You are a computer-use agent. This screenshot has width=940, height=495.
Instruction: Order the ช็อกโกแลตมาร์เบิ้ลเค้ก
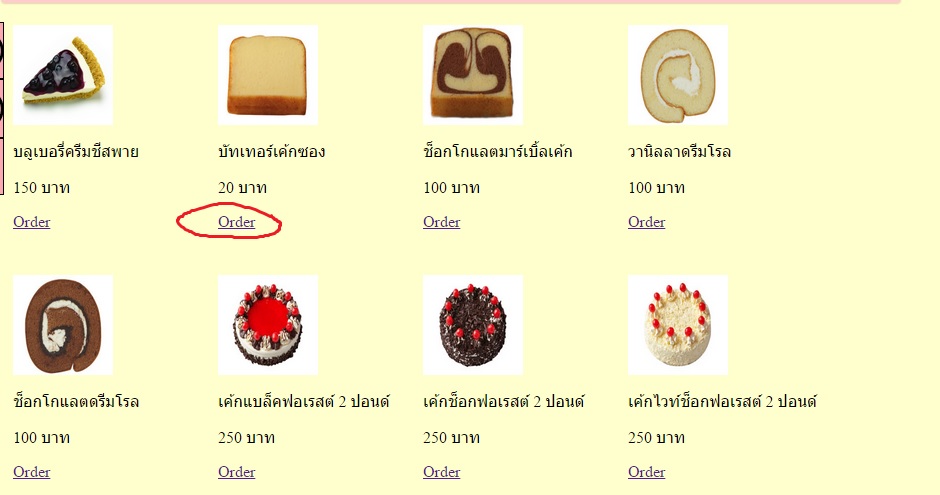click(x=441, y=222)
